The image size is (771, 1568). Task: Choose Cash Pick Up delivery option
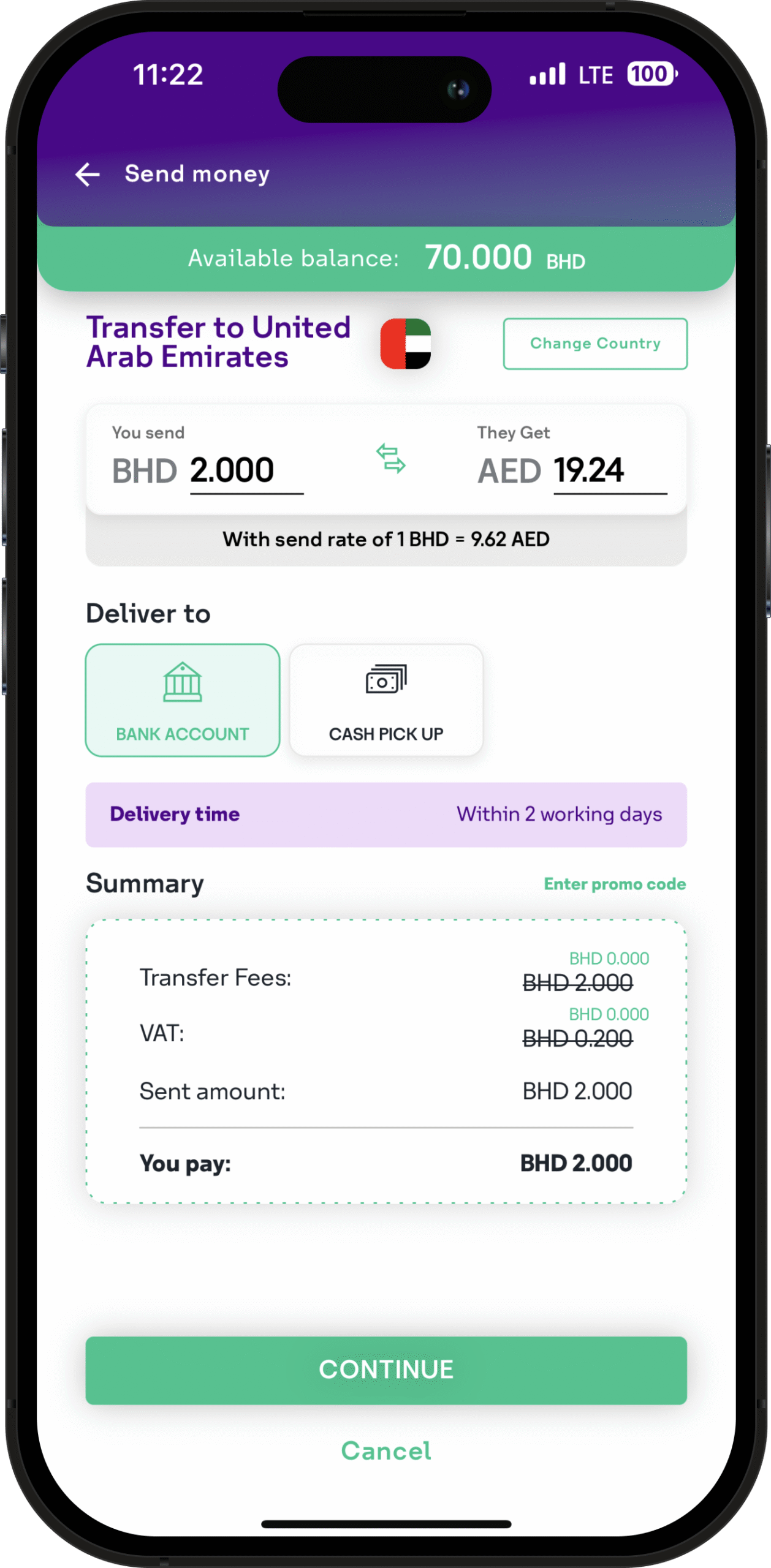[386, 700]
